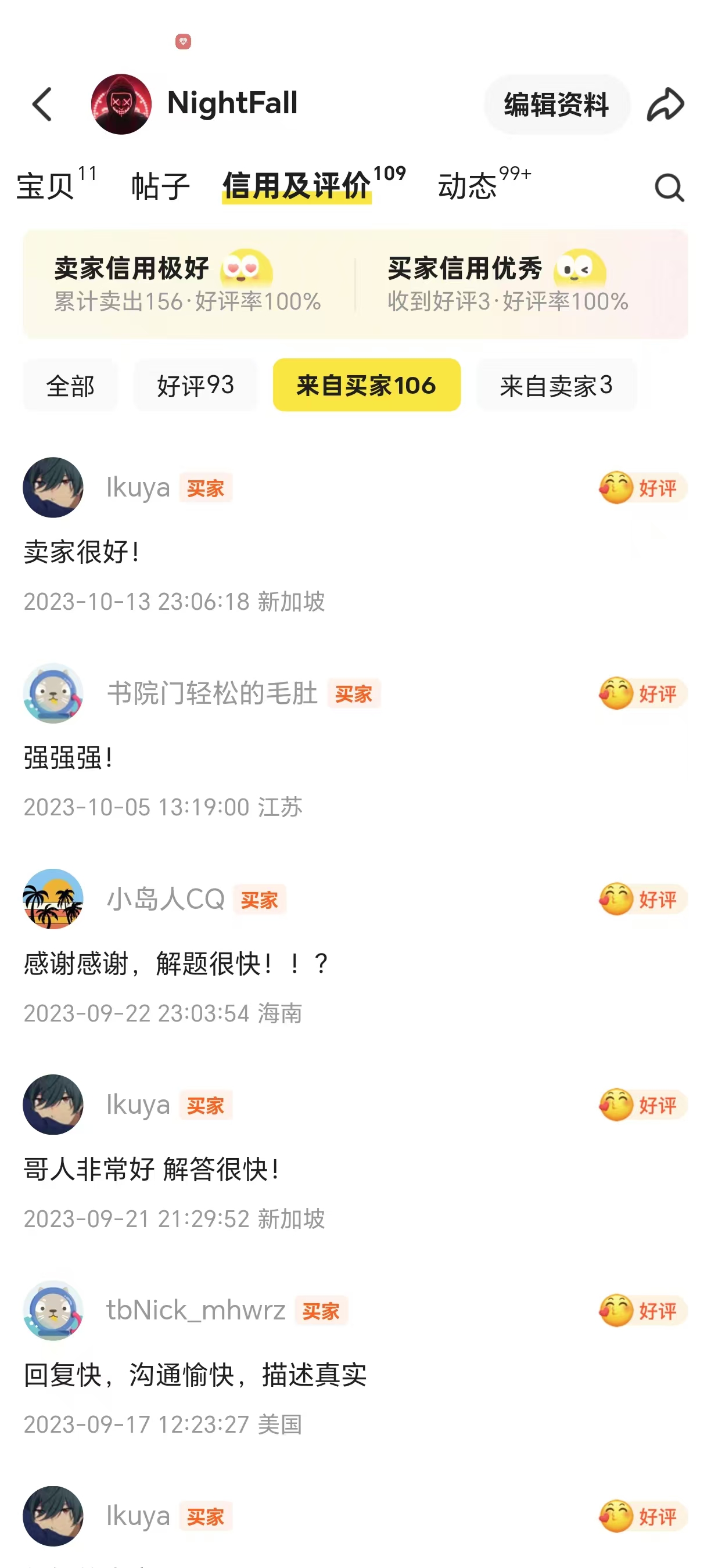The image size is (711, 1568).
Task: Click Ikuya's avatar on the first review
Action: click(53, 487)
